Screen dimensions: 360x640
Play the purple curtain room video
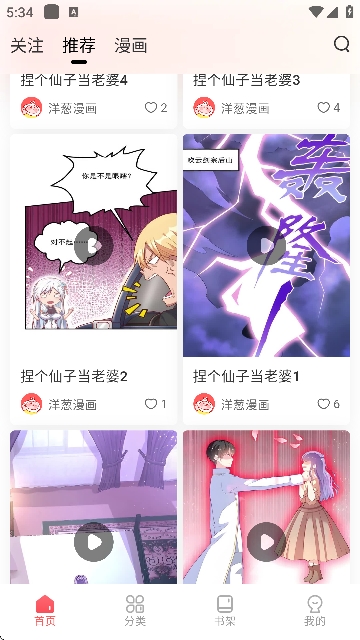click(94, 542)
